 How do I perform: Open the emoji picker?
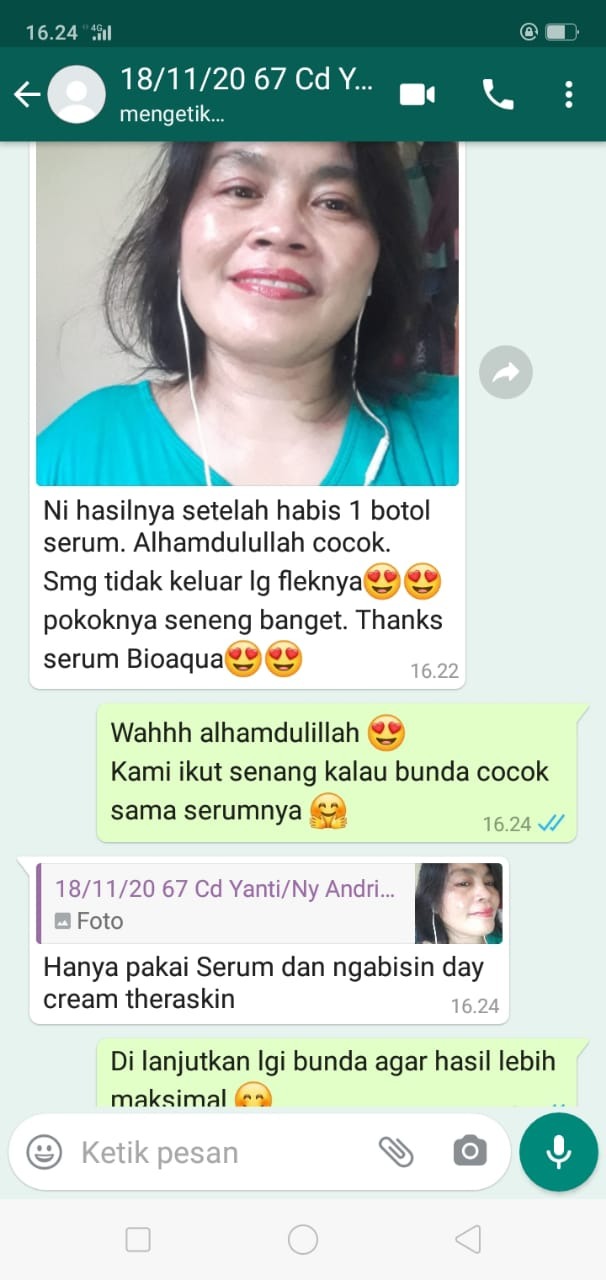tap(44, 1152)
